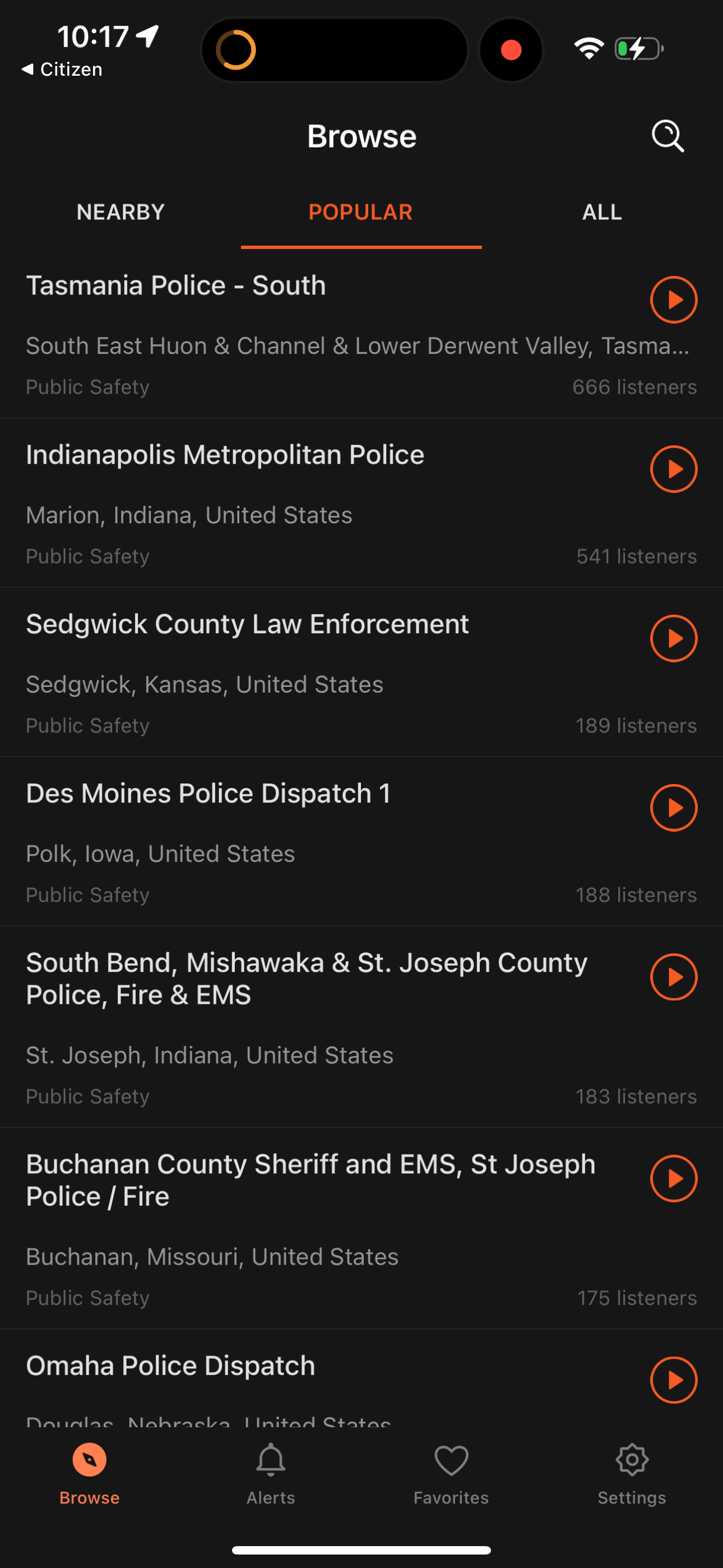This screenshot has width=723, height=1568.
Task: Play the Tasmania Police - South stream
Action: 674,299
